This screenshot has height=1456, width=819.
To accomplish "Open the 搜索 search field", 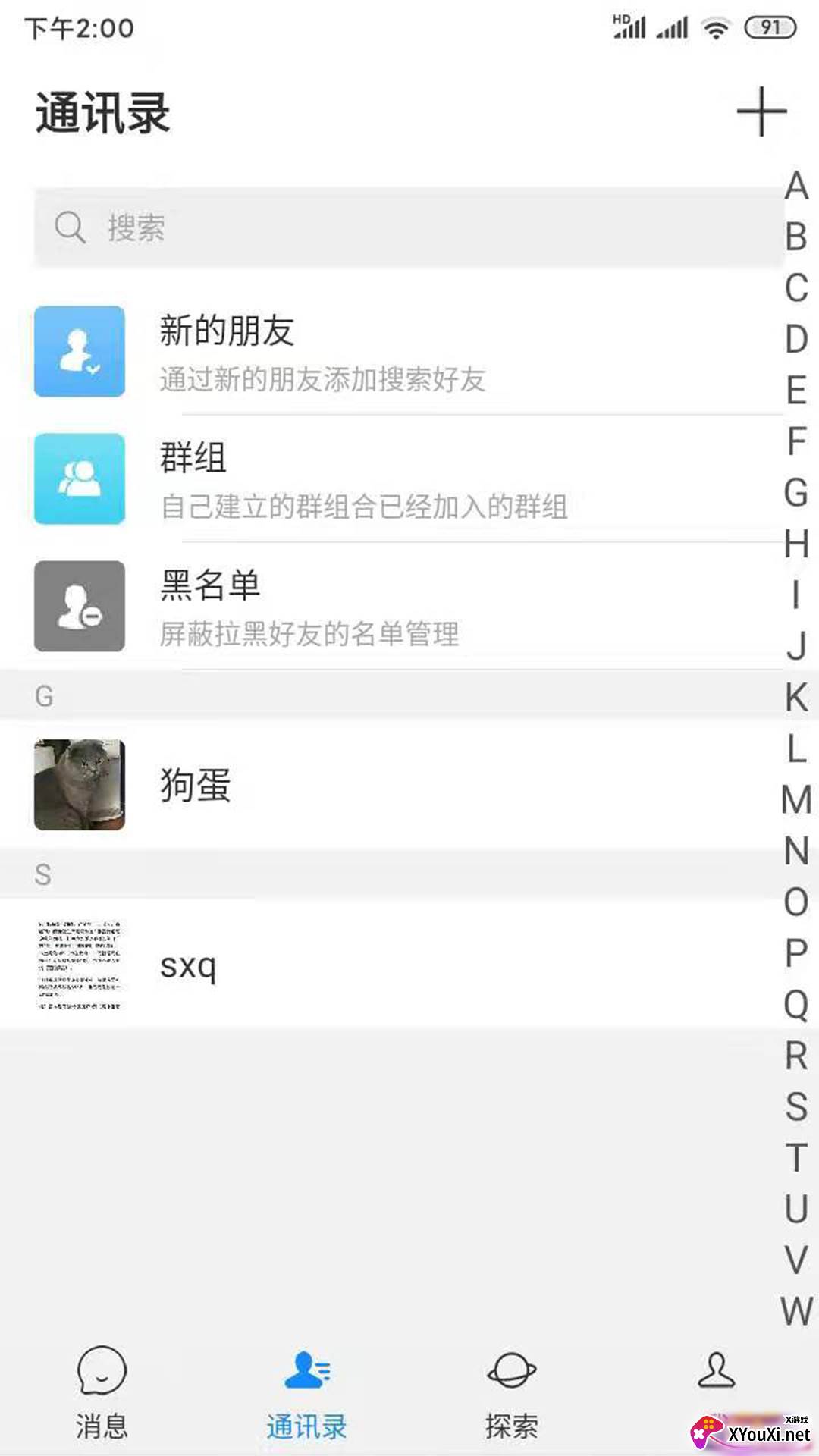I will (408, 227).
